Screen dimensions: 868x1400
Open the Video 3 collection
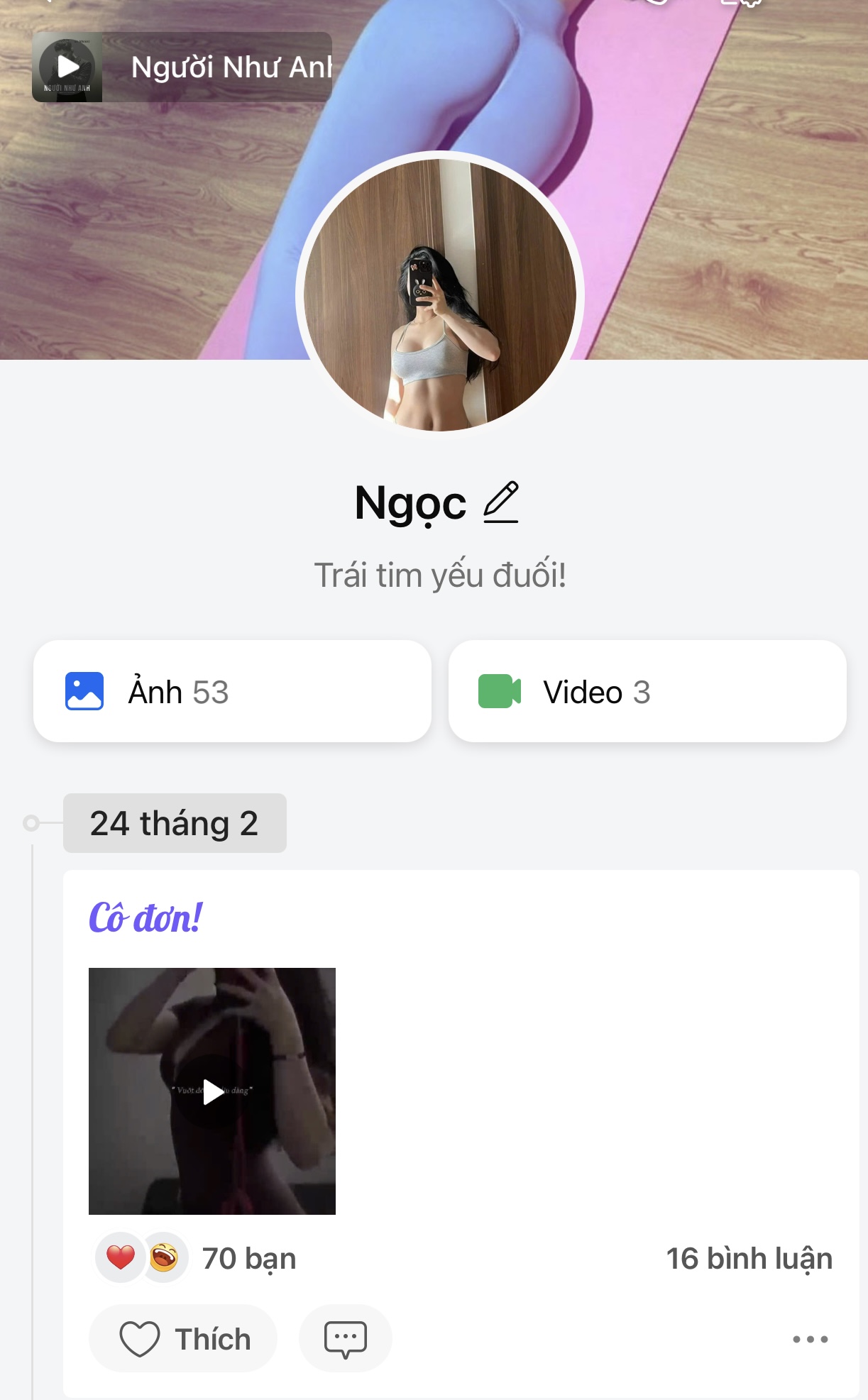click(647, 691)
